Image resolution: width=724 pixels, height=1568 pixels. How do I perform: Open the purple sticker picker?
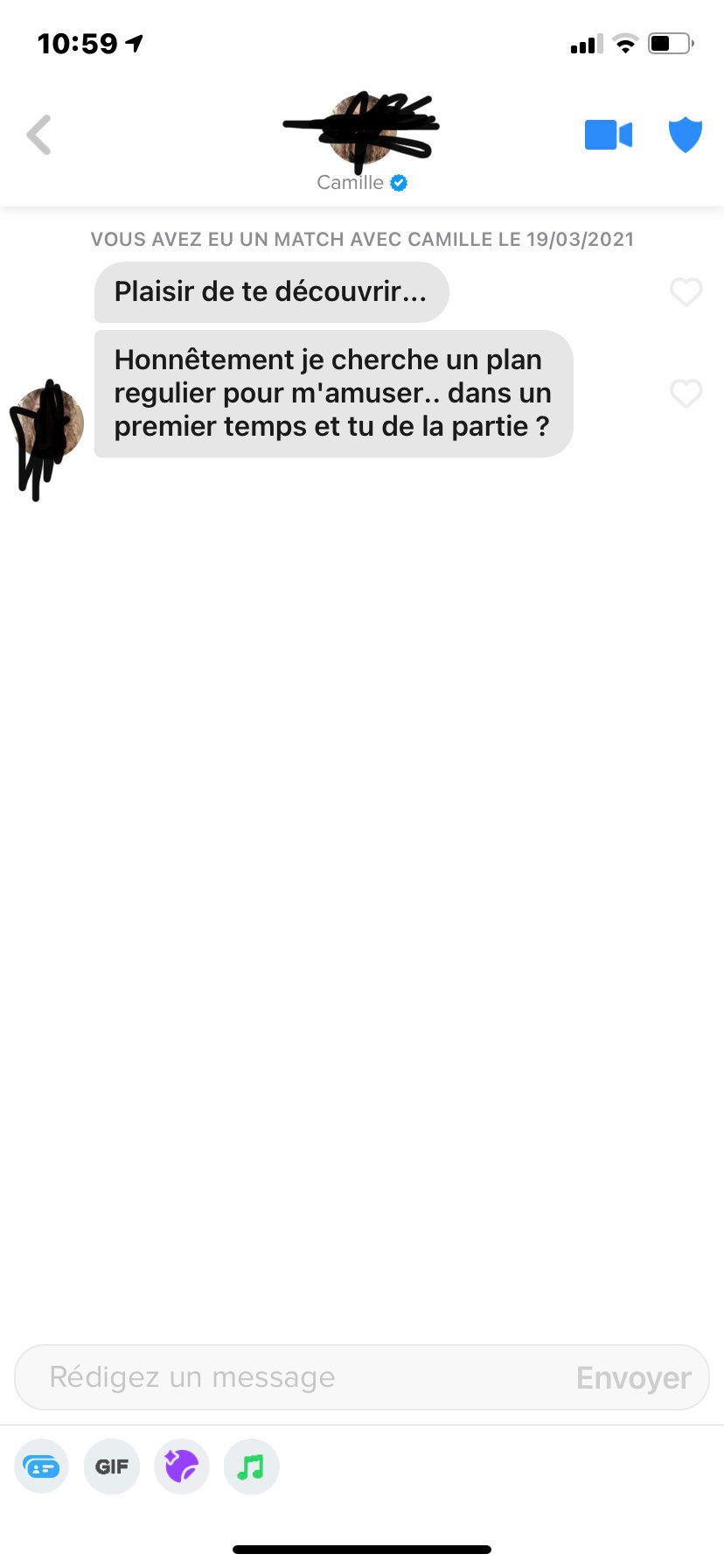[182, 1466]
